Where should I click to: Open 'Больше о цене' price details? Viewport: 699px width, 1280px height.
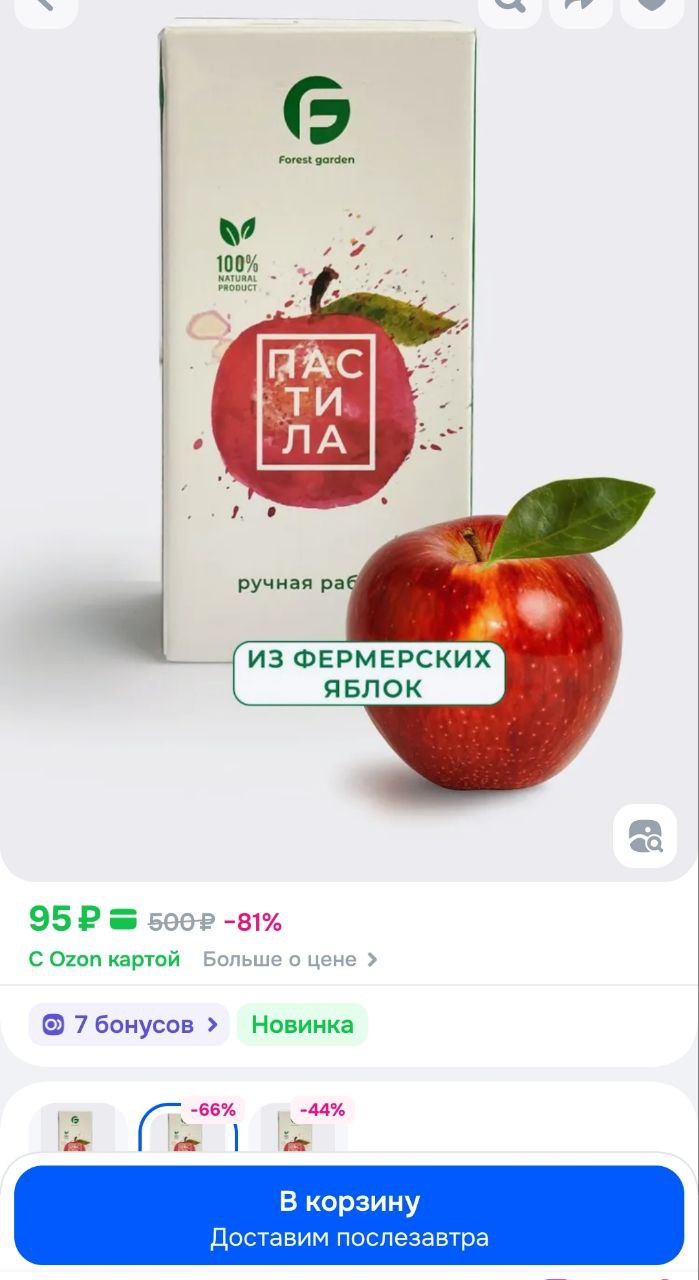[290, 959]
